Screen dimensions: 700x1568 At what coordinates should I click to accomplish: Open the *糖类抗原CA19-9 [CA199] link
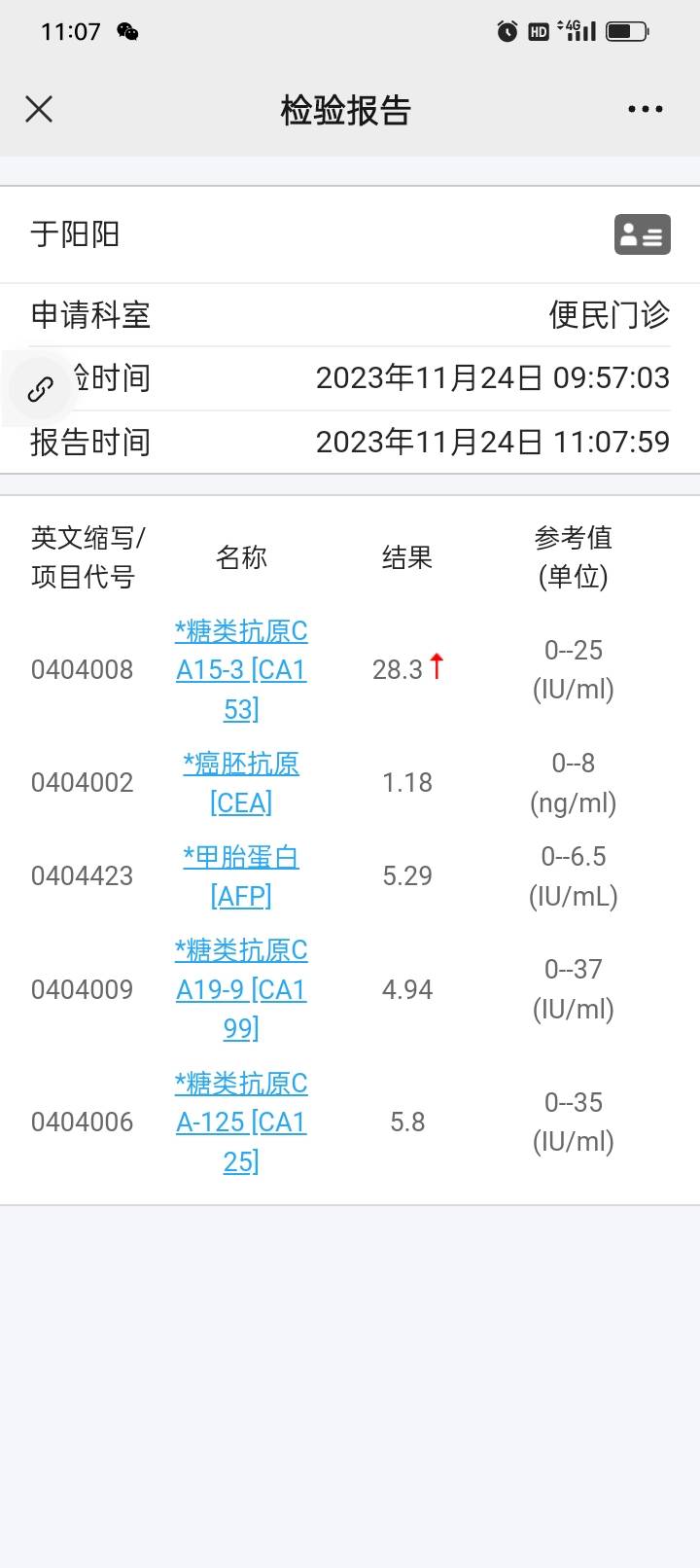(x=240, y=989)
